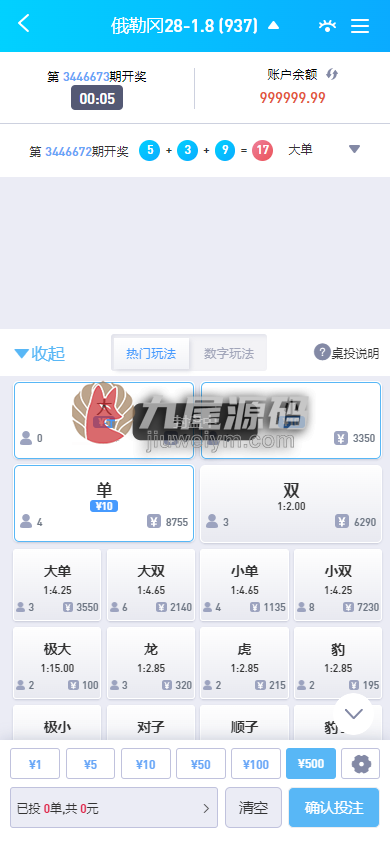Open the hamburger menu

click(x=360, y=25)
